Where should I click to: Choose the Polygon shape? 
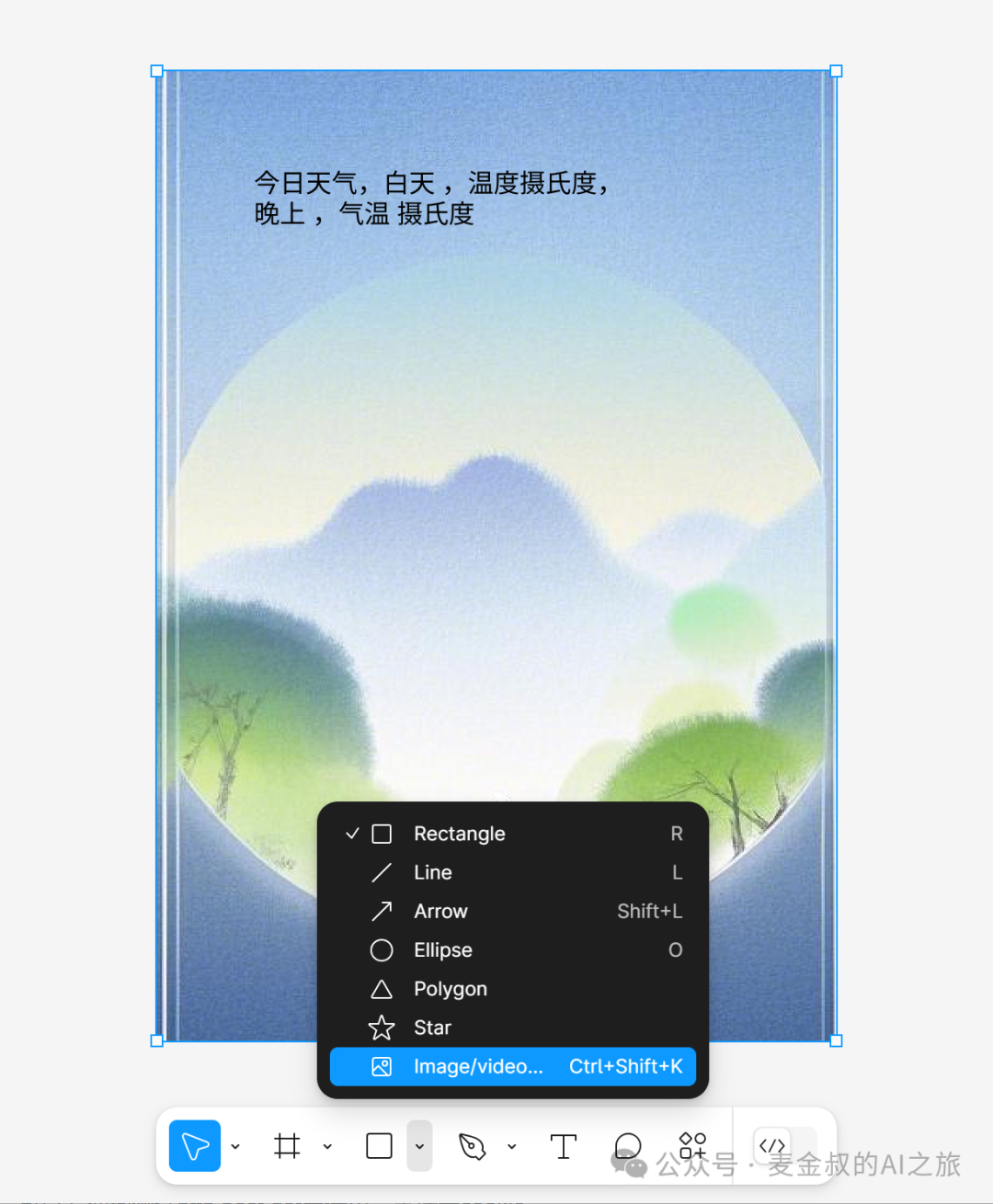click(450, 989)
